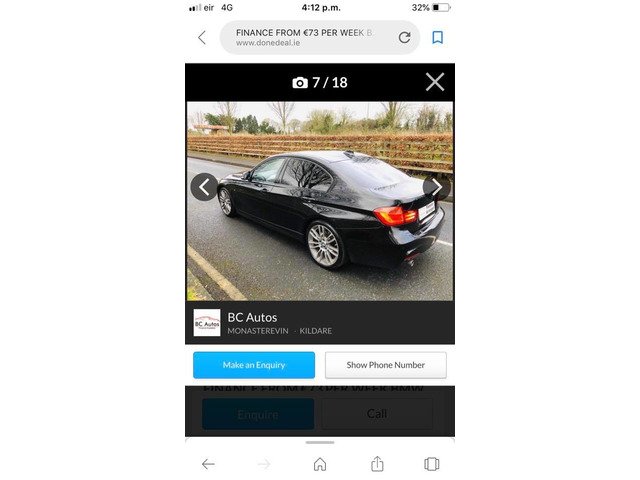Bookmark this page in the browser

pyautogui.click(x=437, y=38)
